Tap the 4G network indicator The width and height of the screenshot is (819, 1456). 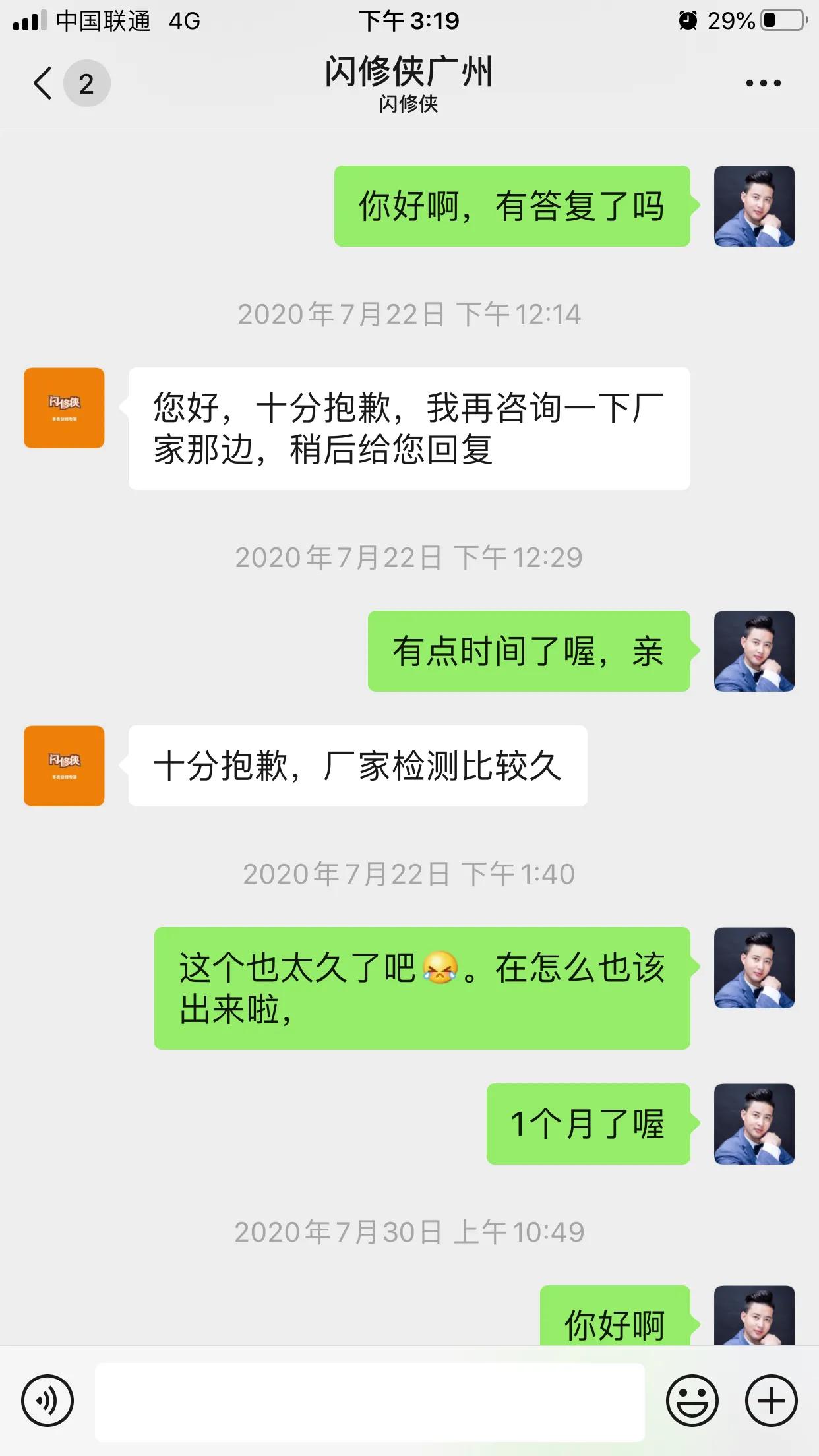pos(183,21)
